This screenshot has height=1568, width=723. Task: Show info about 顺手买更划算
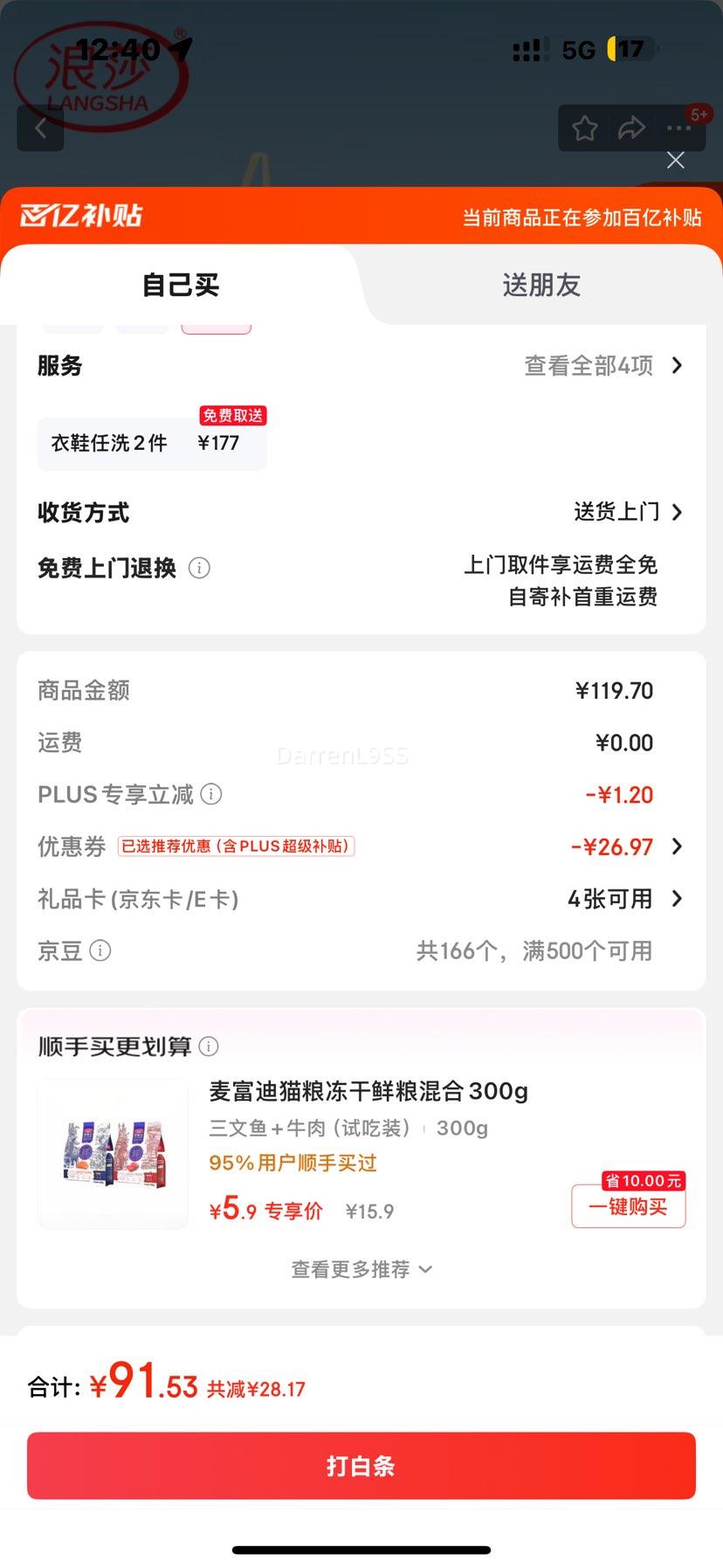point(209,1046)
